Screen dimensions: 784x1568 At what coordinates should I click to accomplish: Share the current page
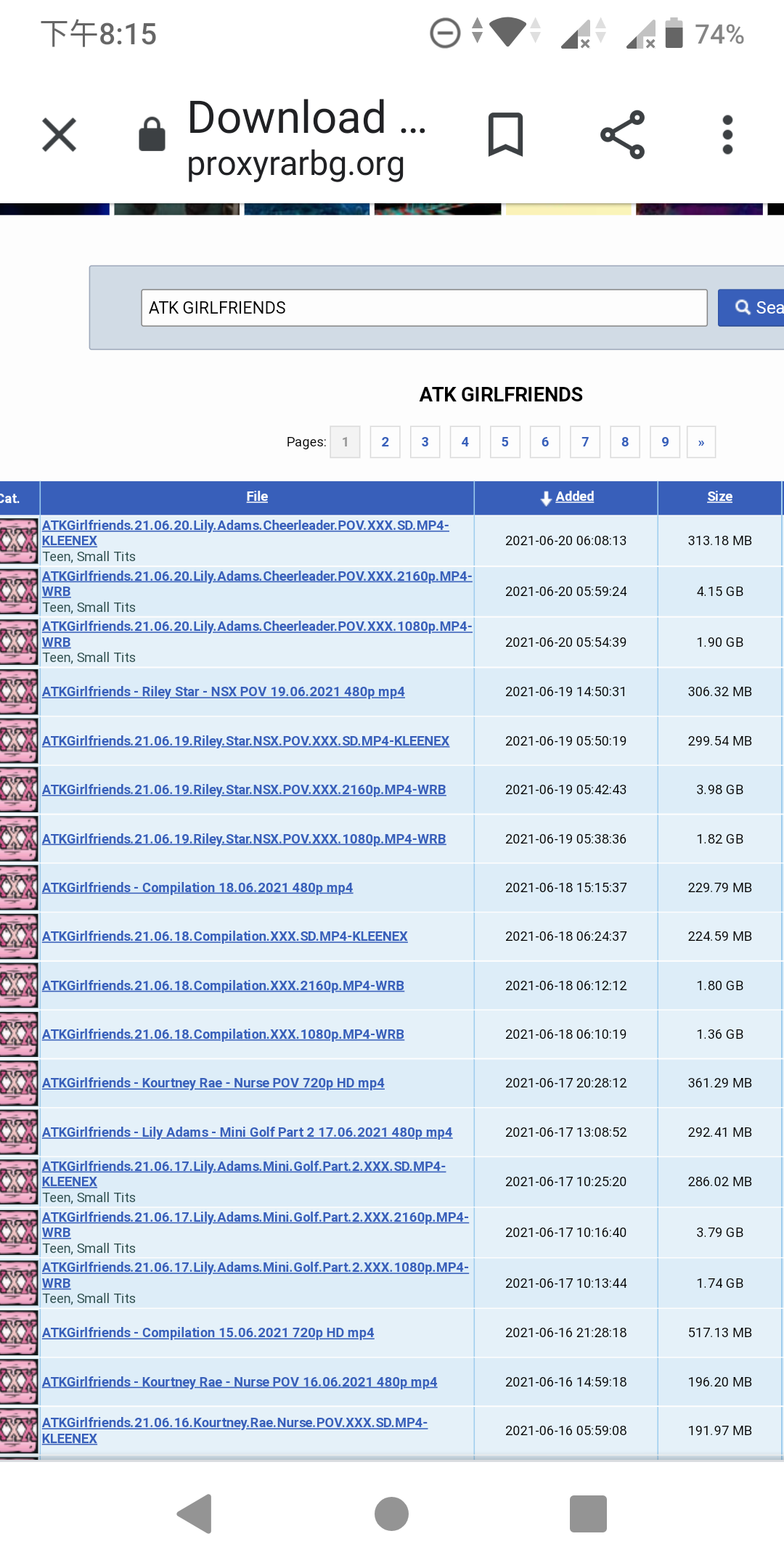[623, 135]
